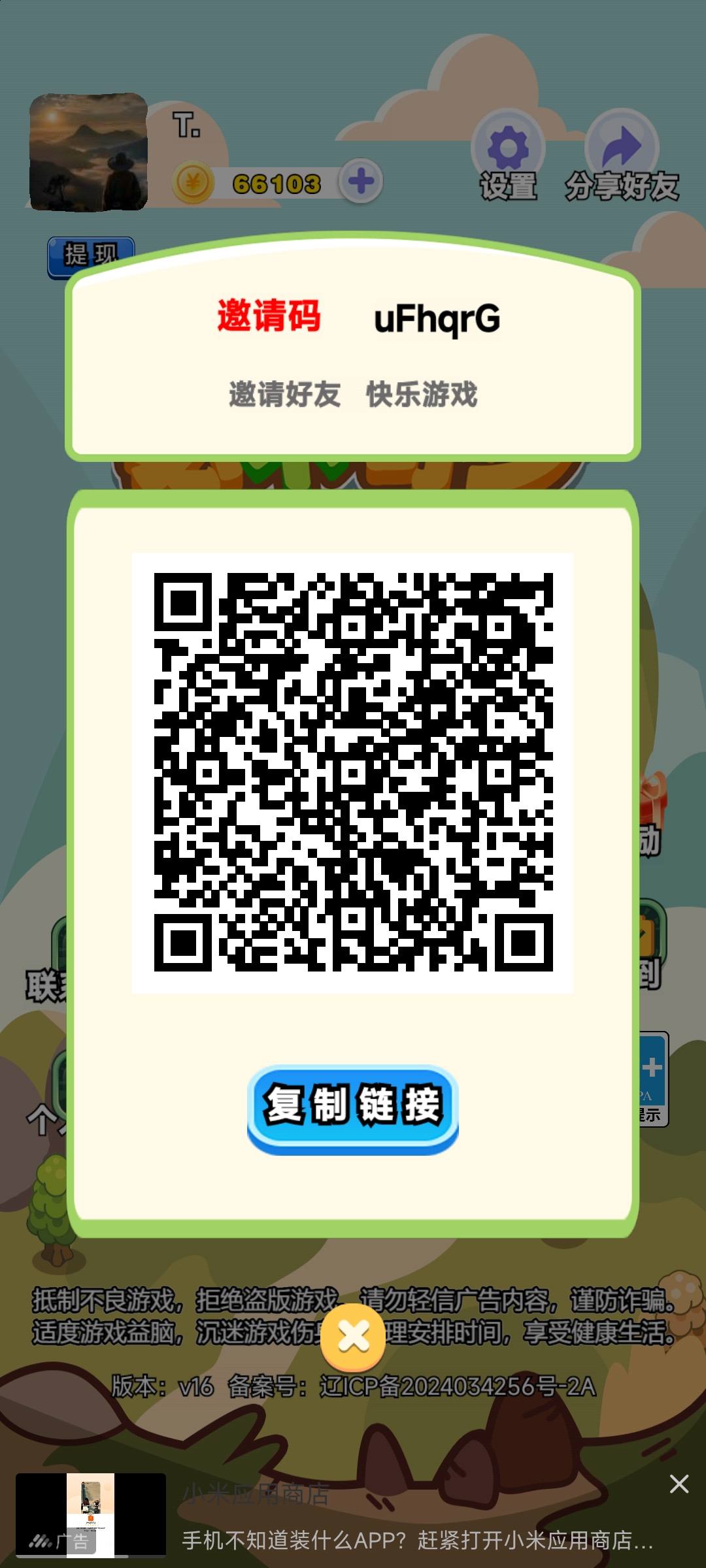Add coins with the plus button
The height and width of the screenshot is (1568, 706).
tap(361, 181)
